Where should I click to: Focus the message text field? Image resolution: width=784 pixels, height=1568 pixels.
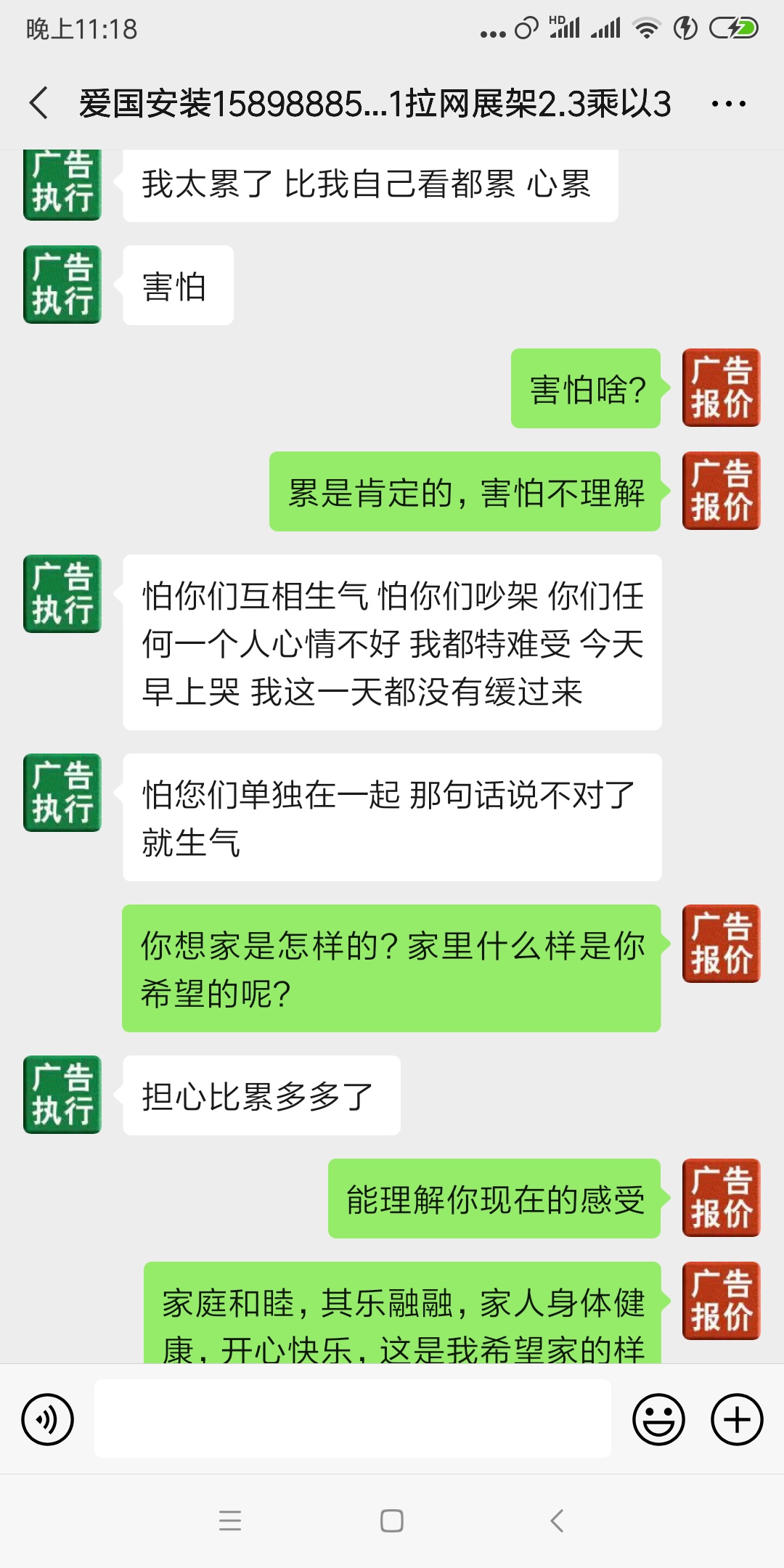pyautogui.click(x=353, y=1418)
